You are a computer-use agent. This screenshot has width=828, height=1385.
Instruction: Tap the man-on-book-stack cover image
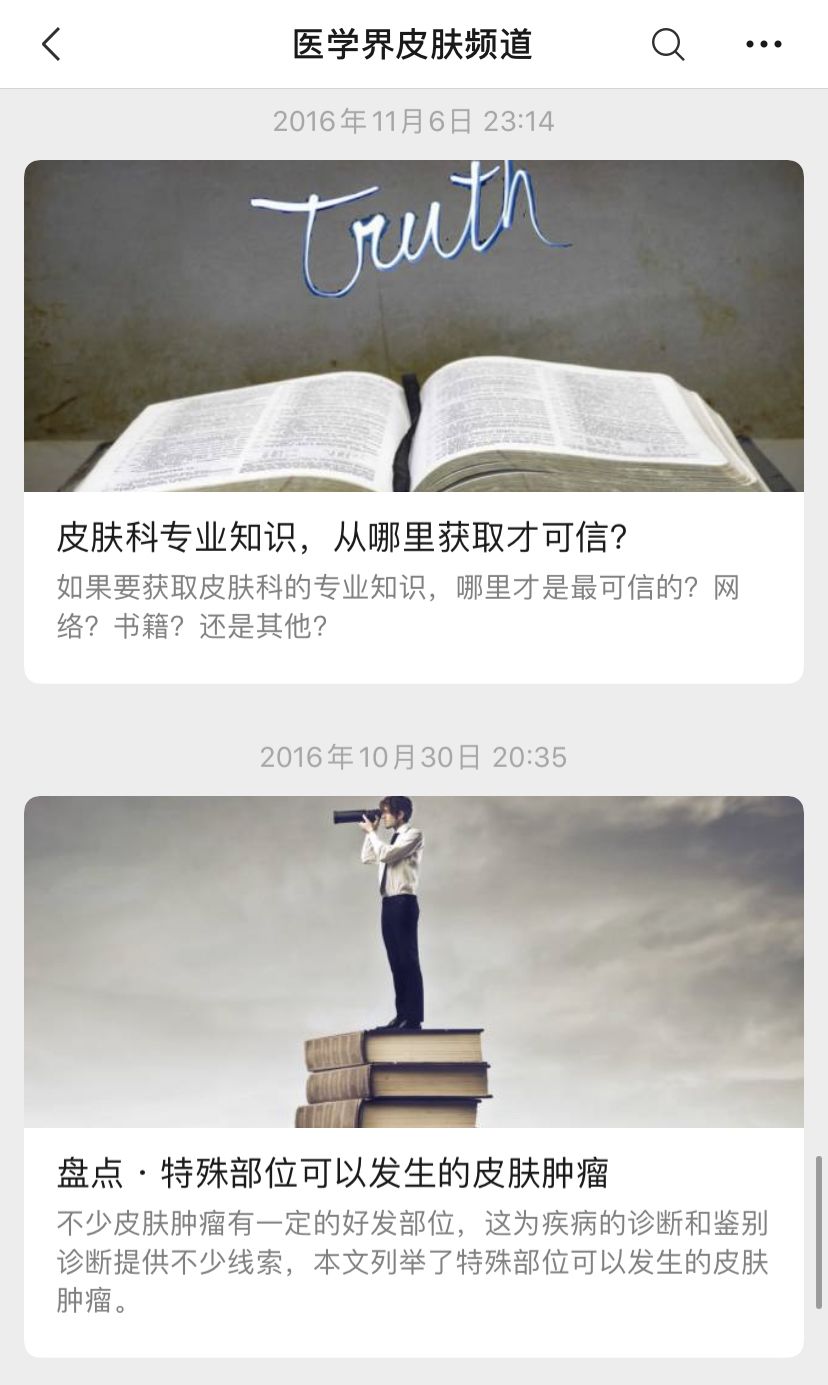[x=414, y=960]
